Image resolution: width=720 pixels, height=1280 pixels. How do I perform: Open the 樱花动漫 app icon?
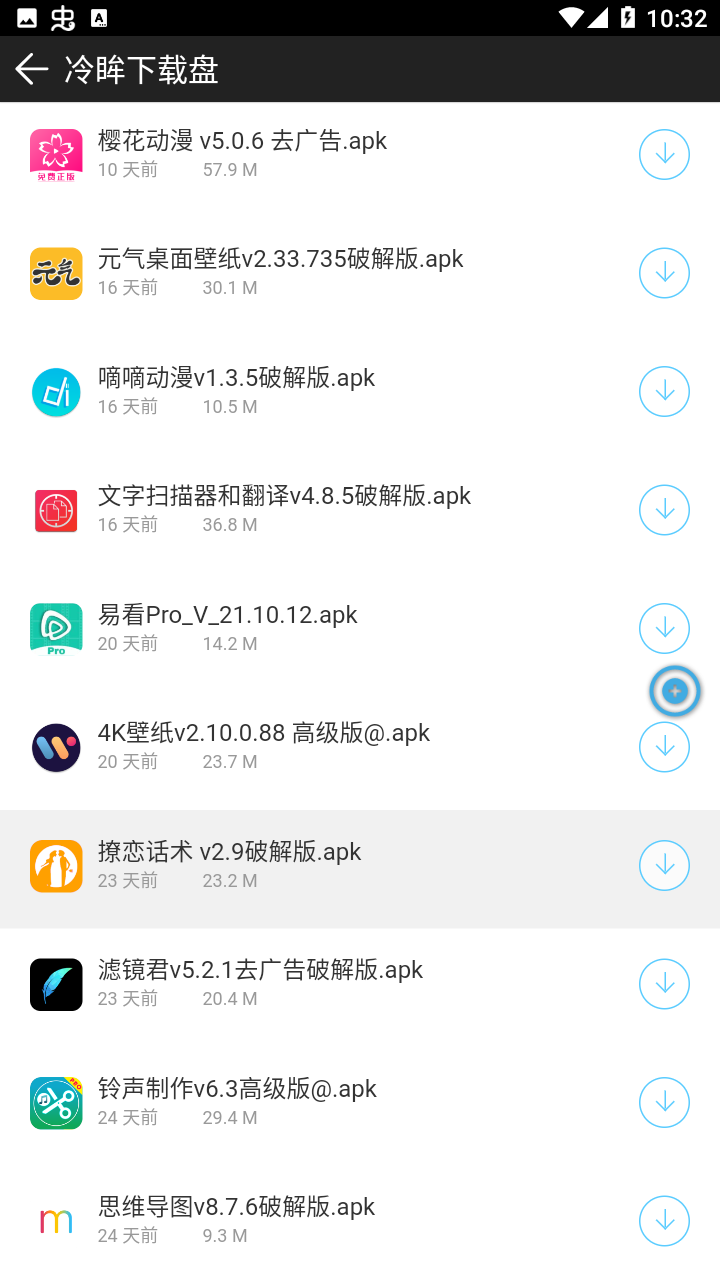pyautogui.click(x=56, y=155)
